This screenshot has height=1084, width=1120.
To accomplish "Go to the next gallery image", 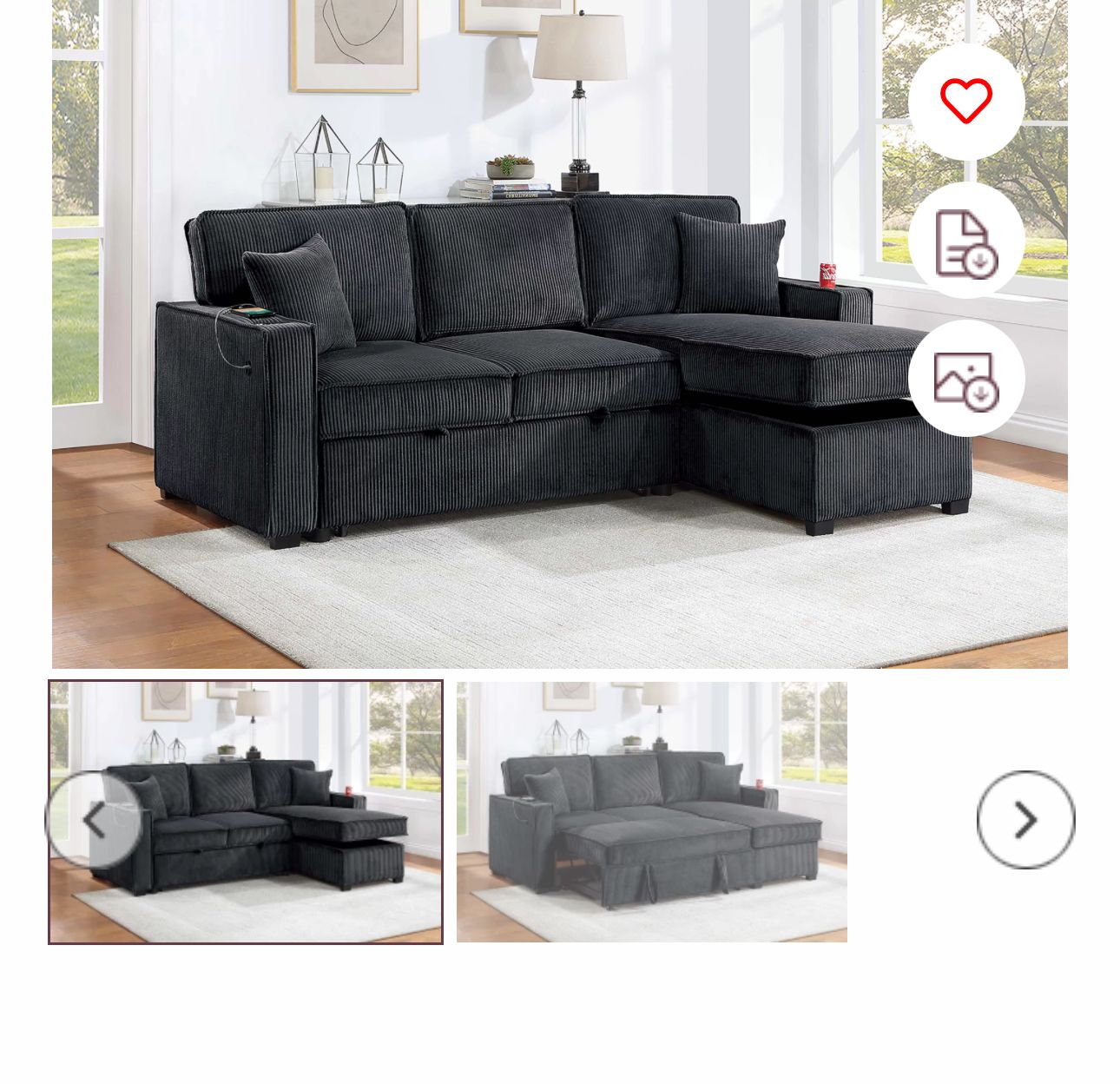I will [x=1025, y=819].
